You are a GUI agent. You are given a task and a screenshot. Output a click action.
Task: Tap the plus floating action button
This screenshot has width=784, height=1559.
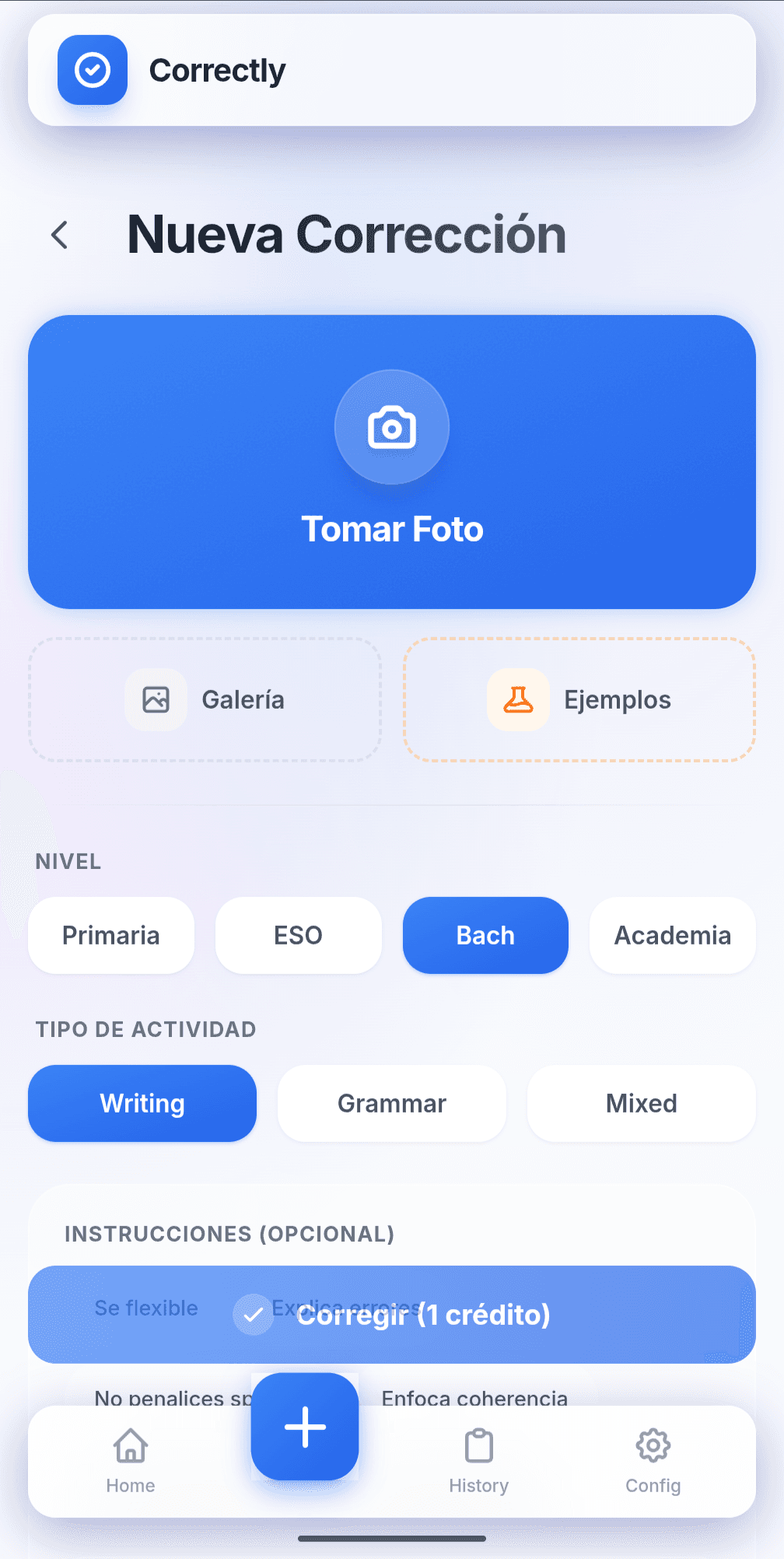coord(305,1427)
